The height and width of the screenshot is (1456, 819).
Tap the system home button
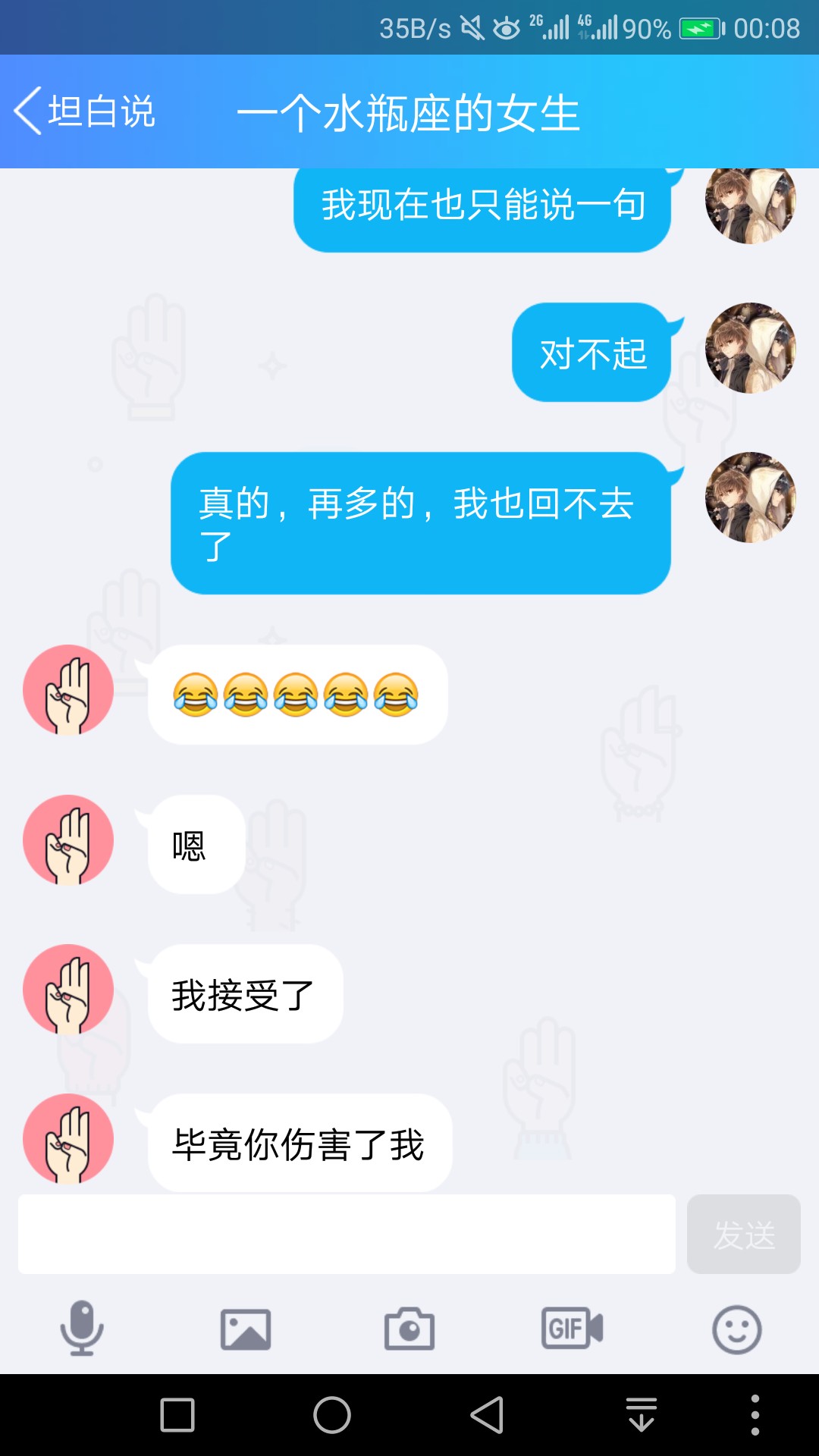332,1415
